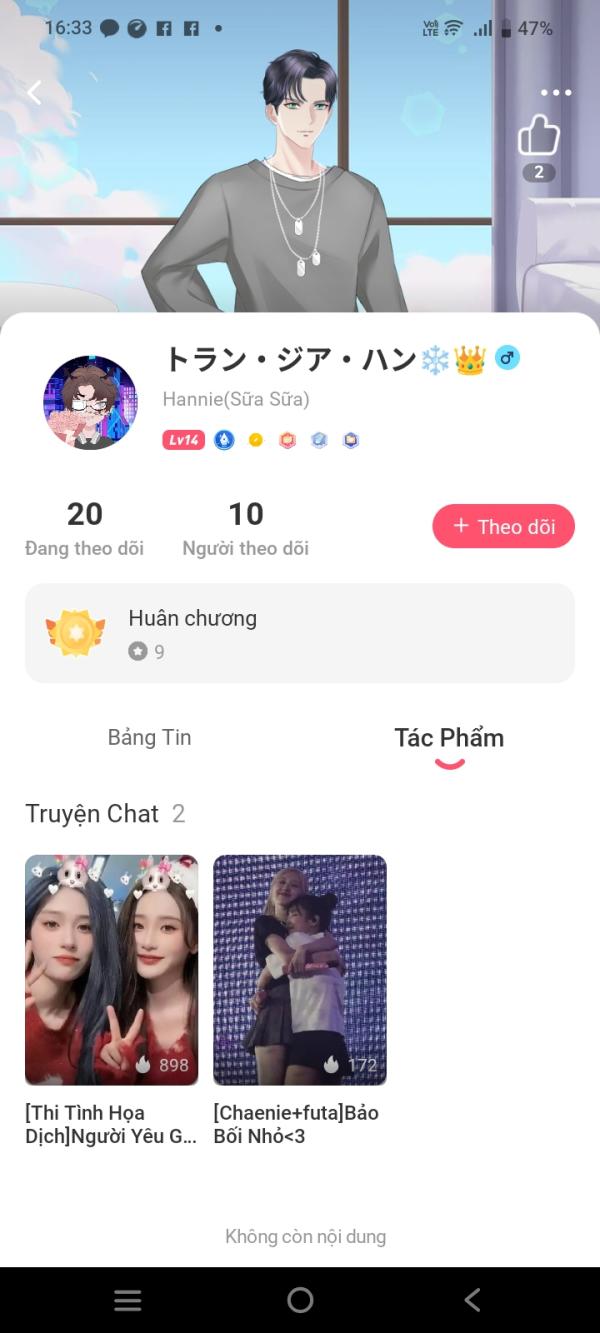Select the Tác Phẩm tab

click(448, 738)
